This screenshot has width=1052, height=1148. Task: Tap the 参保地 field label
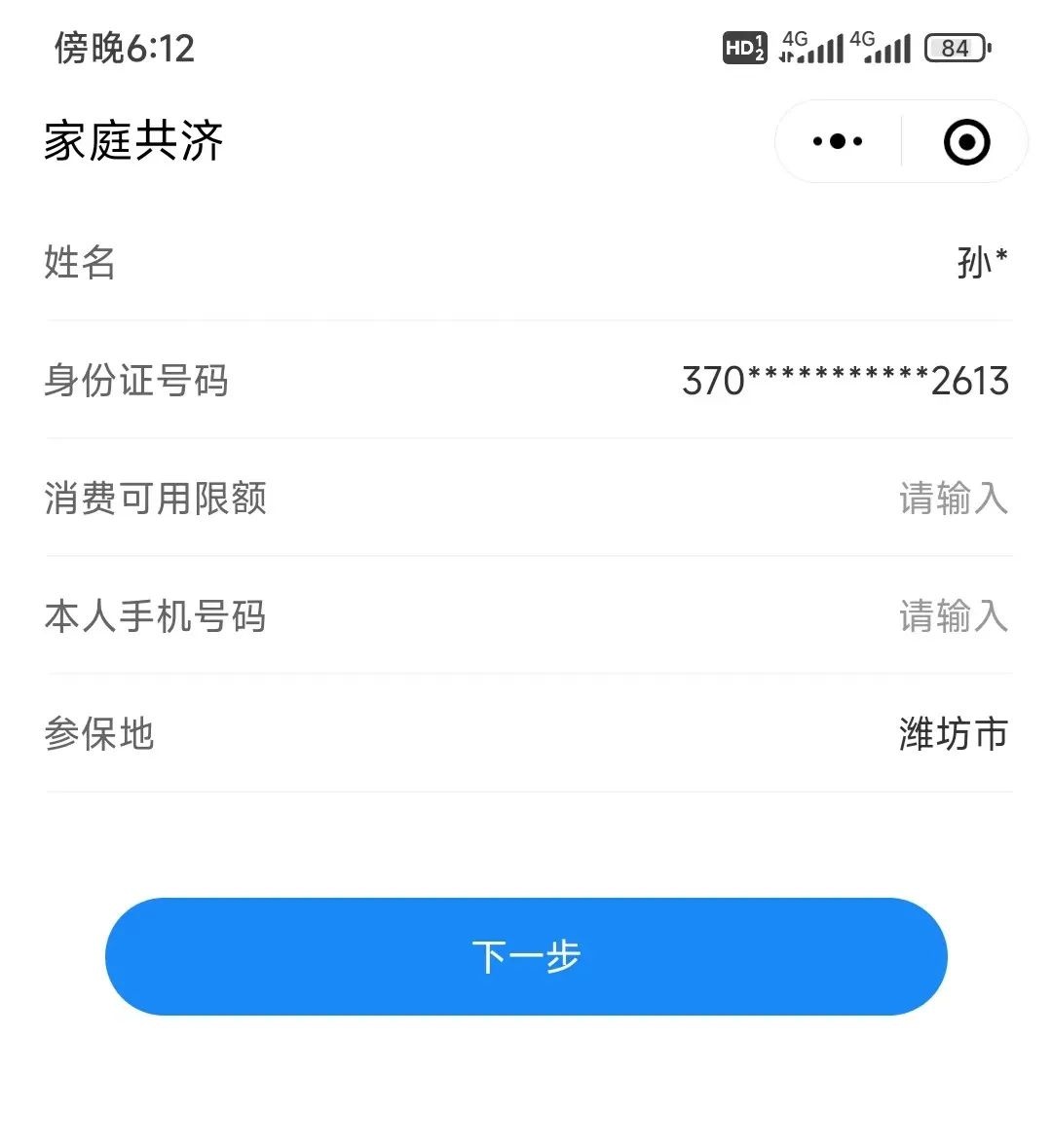(x=100, y=735)
